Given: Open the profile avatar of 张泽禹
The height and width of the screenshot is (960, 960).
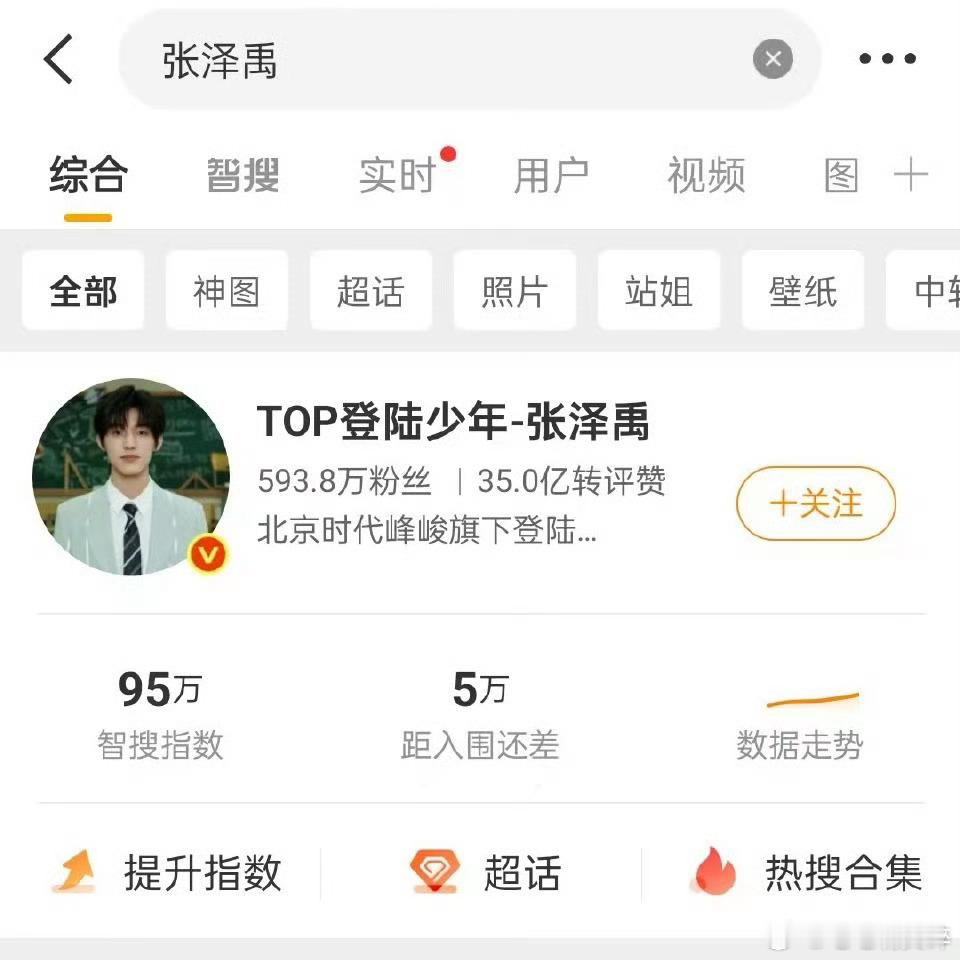Looking at the screenshot, I should point(131,476).
